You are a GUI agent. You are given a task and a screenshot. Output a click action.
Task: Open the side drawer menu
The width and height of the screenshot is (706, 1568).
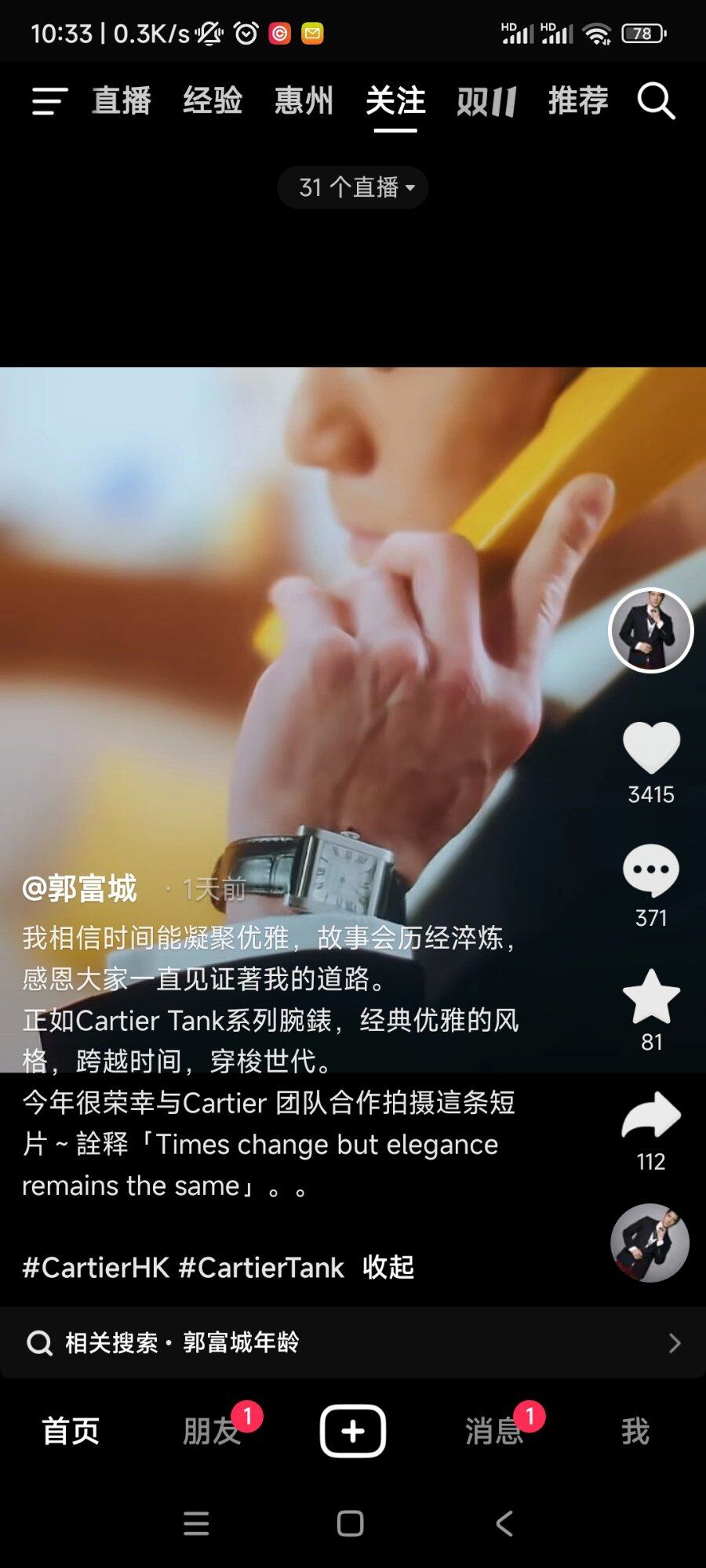[49, 101]
